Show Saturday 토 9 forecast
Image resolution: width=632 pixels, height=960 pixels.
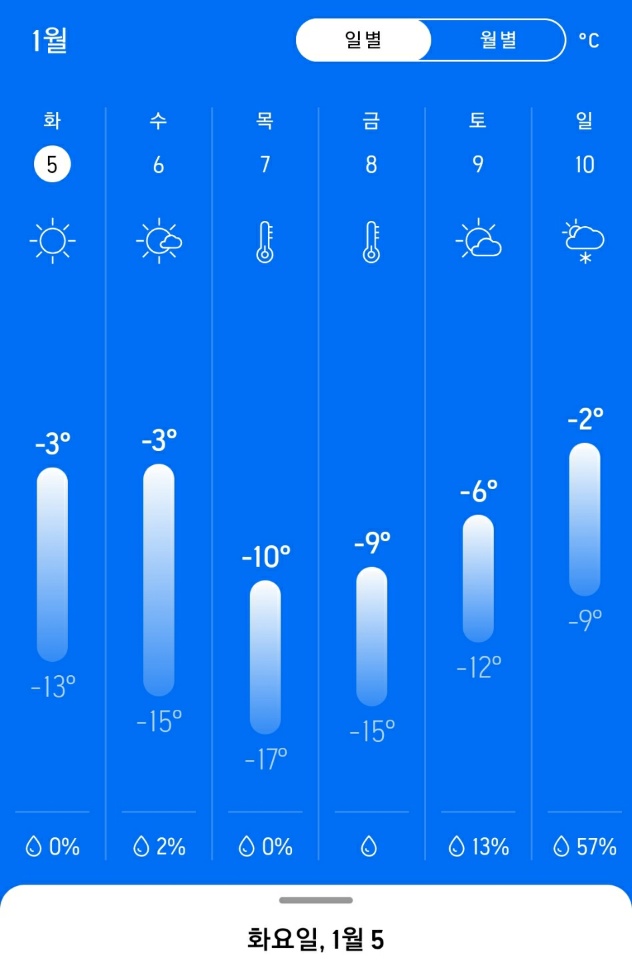pyautogui.click(x=478, y=164)
